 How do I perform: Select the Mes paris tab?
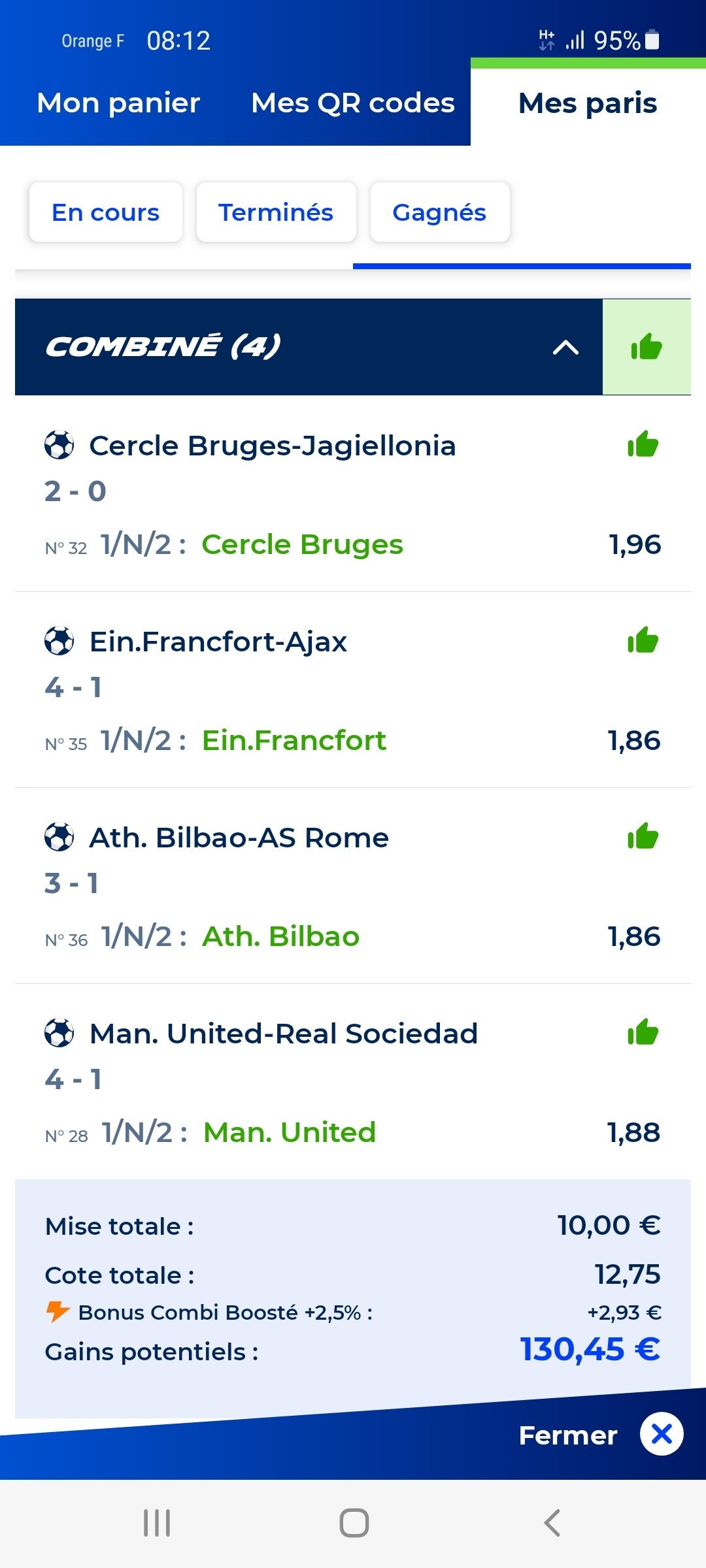[588, 103]
